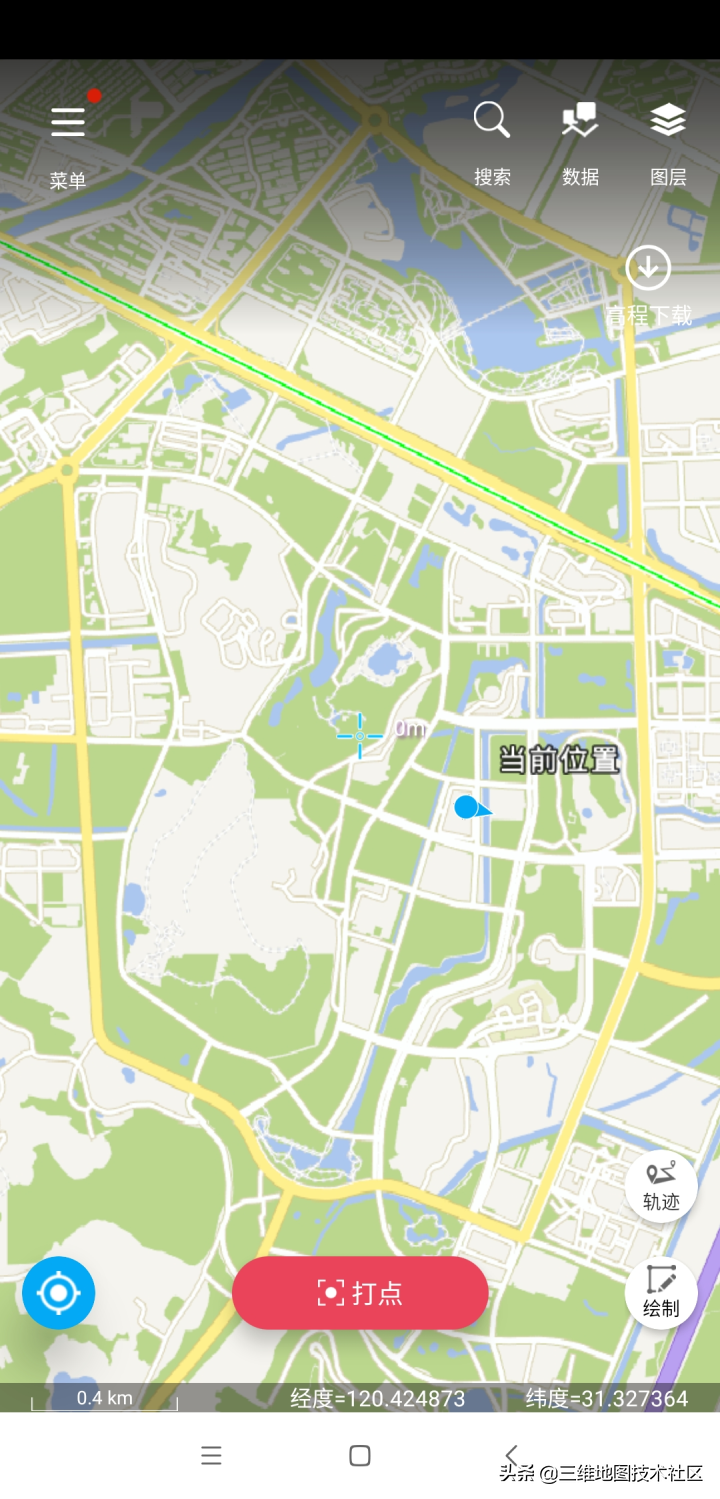Open 搜索 to search the map
This screenshot has width=720, height=1499.
click(492, 140)
